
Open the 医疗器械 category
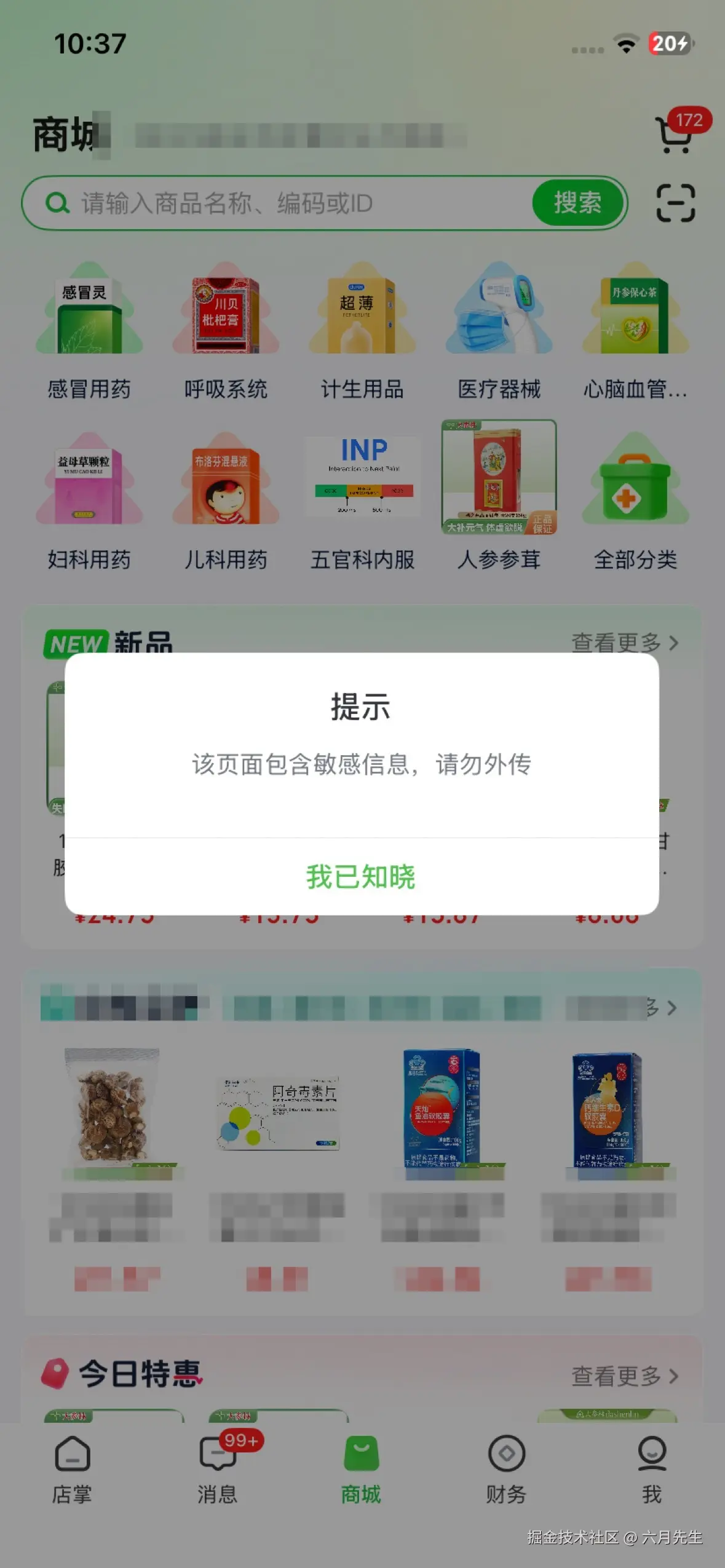coord(499,331)
